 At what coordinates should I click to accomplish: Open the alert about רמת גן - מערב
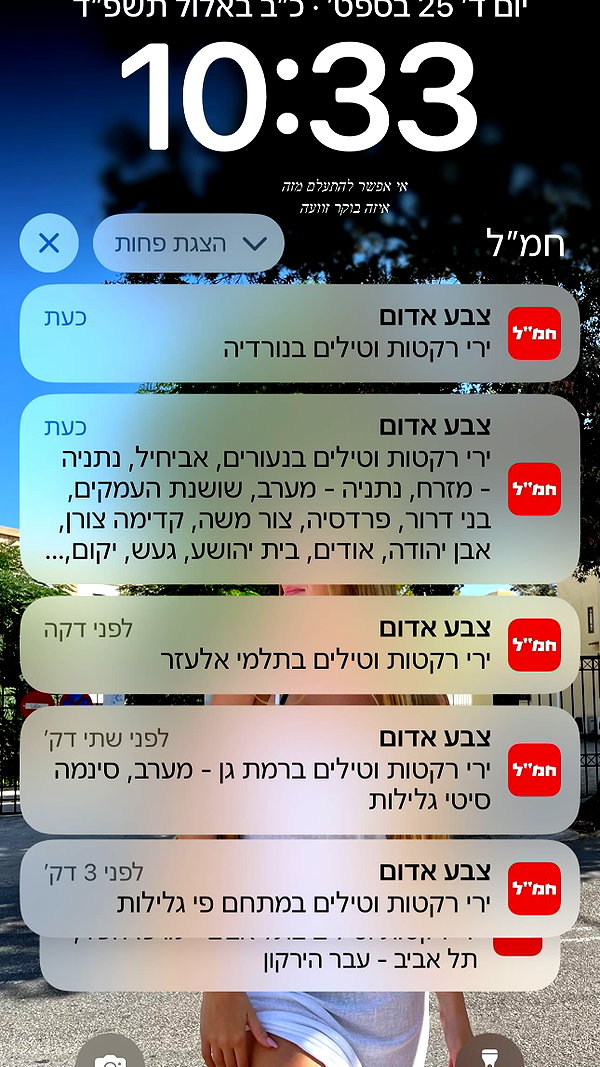pyautogui.click(x=300, y=770)
